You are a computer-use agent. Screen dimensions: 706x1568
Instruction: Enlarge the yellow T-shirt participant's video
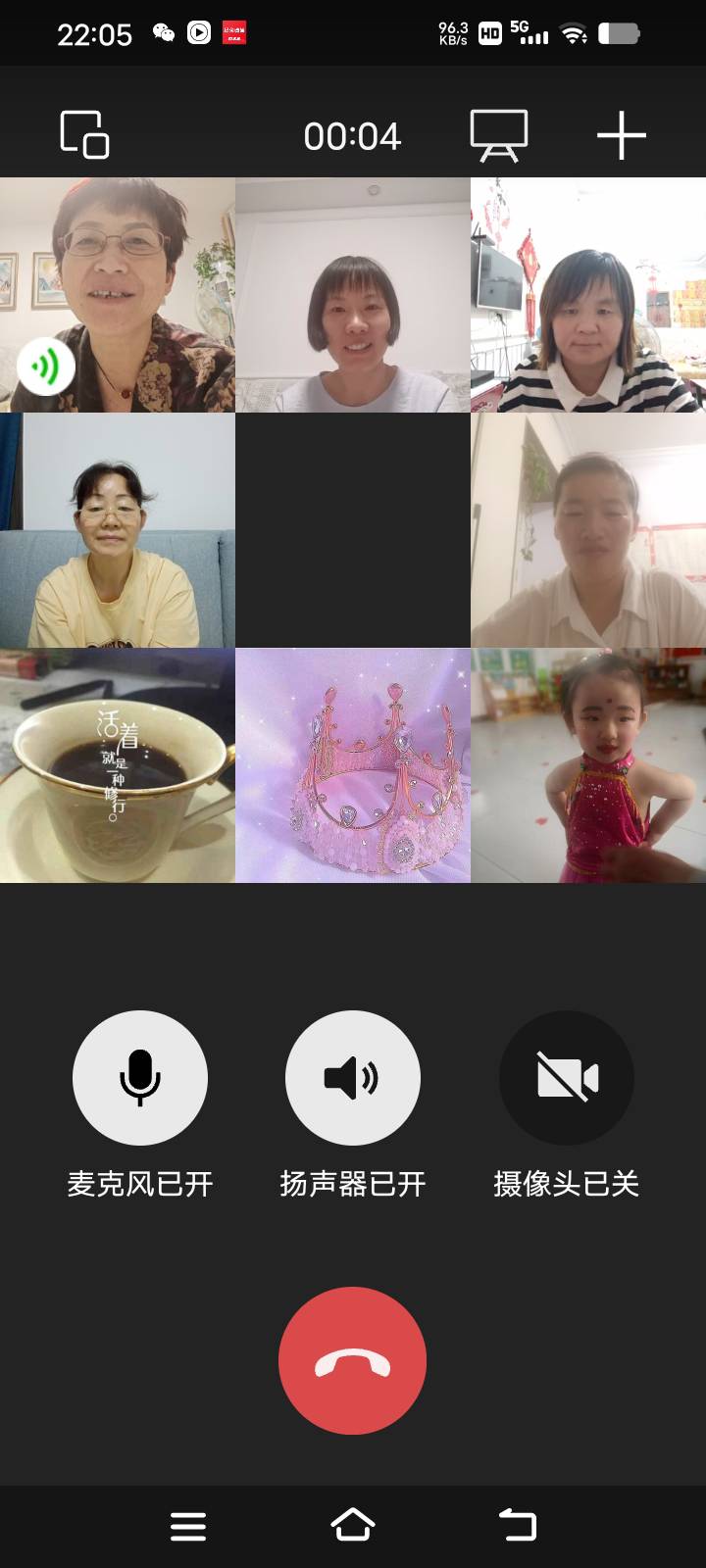(118, 530)
